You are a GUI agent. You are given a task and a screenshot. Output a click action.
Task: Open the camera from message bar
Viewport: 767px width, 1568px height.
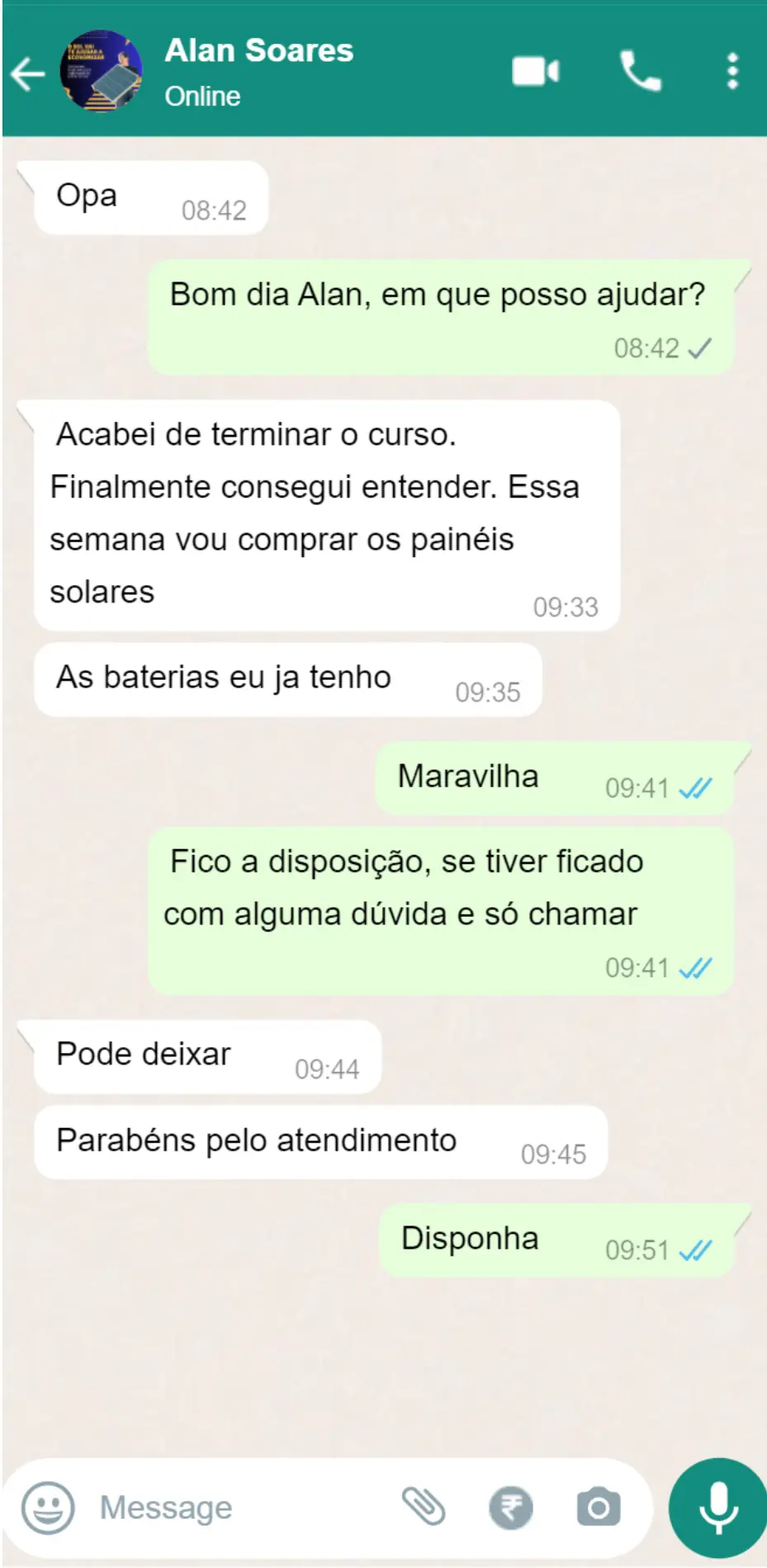(599, 1508)
